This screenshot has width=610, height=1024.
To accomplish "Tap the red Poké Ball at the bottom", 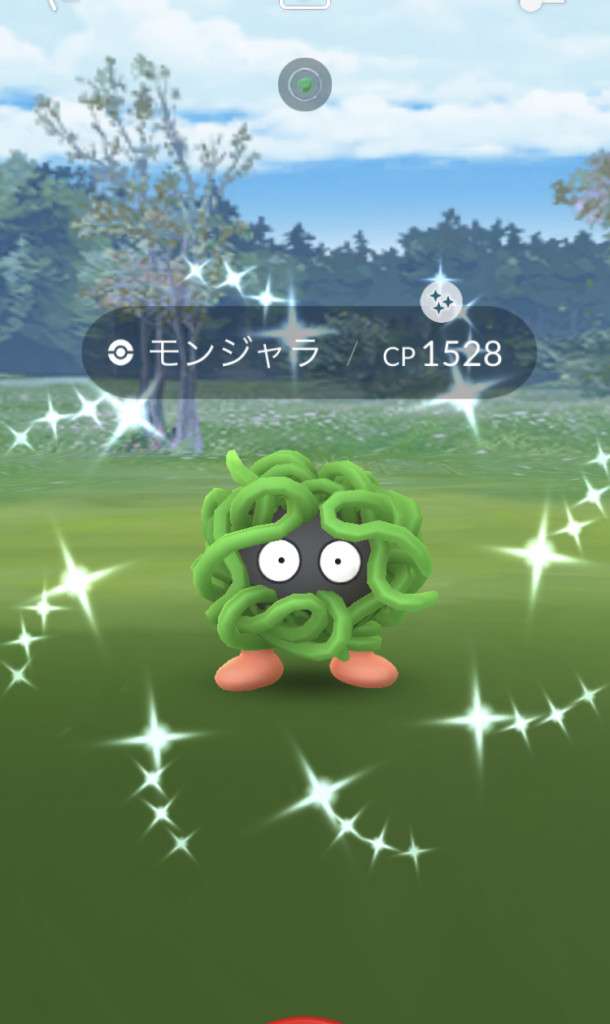I will (304, 1019).
